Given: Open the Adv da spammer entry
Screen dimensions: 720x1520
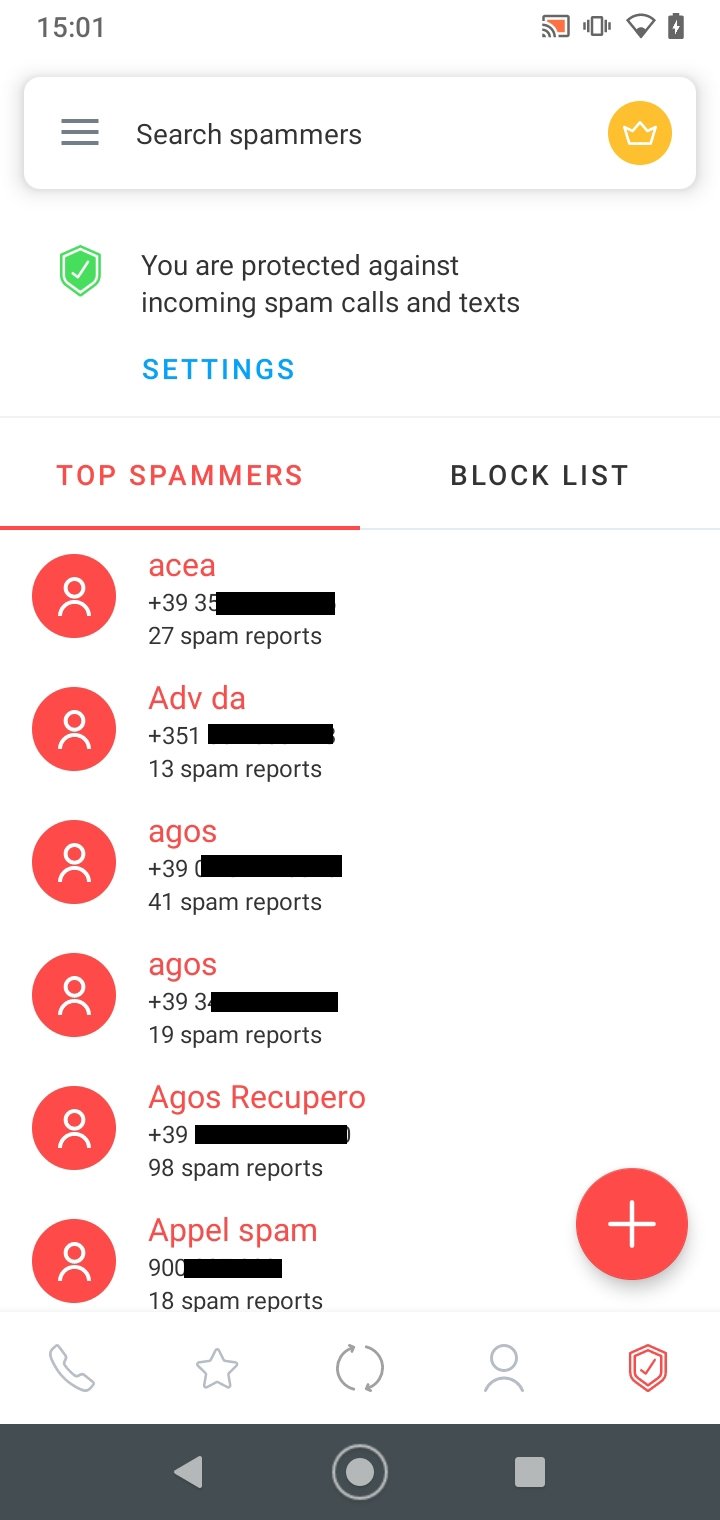Looking at the screenshot, I should tap(360, 730).
